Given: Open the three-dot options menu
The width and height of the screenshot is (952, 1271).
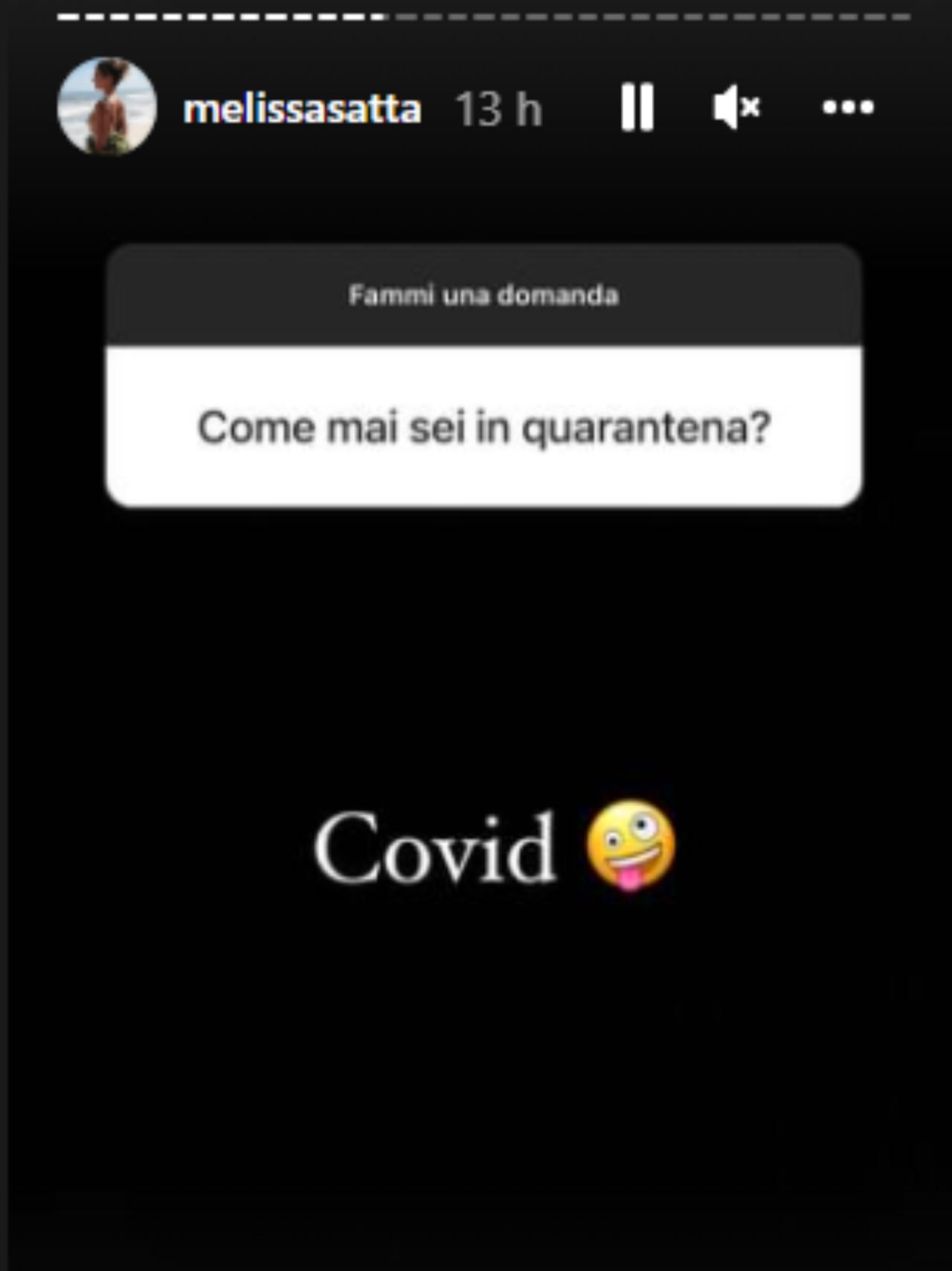Looking at the screenshot, I should coord(848,107).
